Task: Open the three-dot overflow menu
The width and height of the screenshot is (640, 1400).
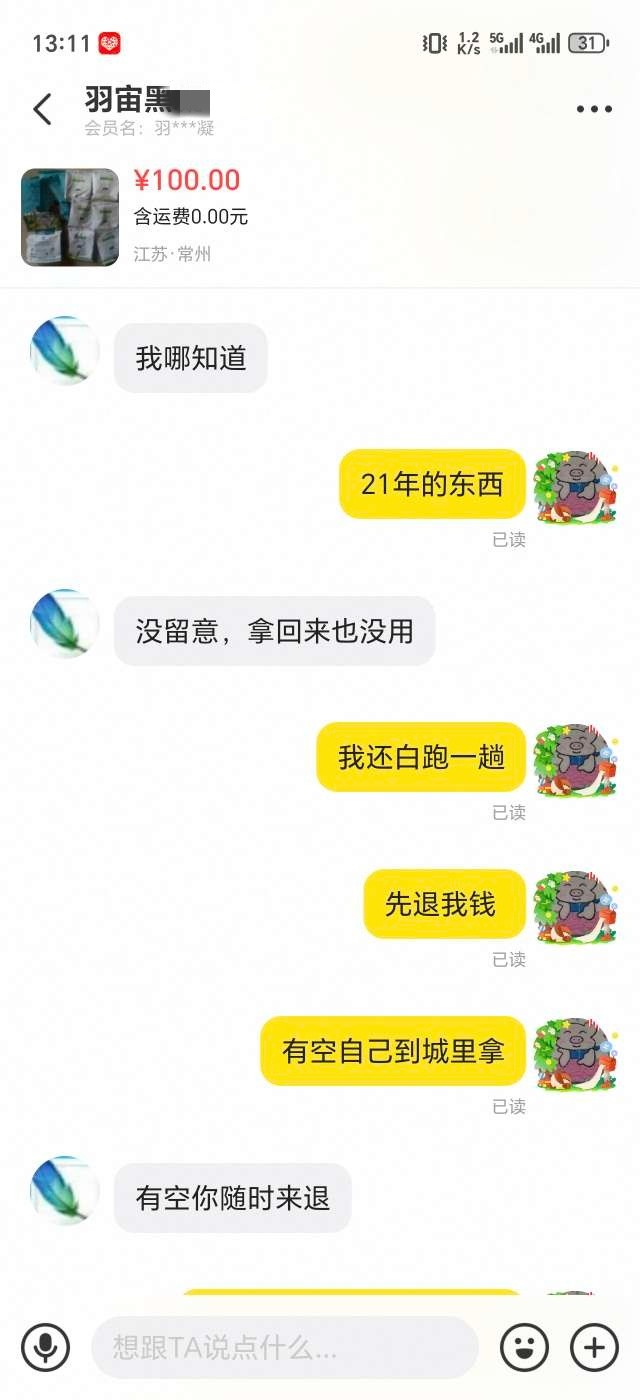Action: [594, 109]
